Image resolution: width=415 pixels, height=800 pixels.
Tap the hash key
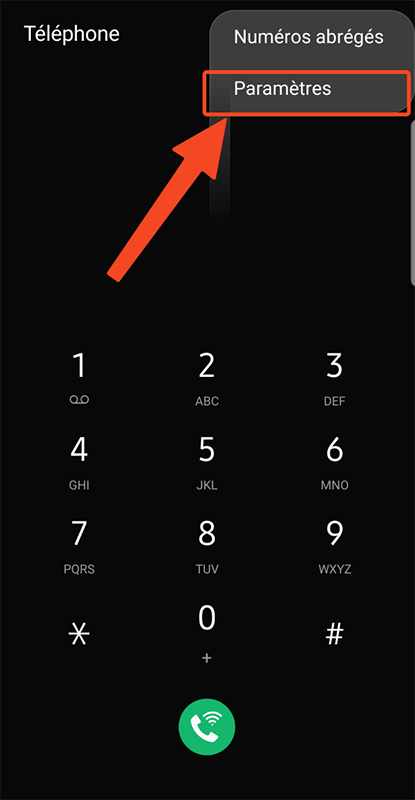[334, 634]
